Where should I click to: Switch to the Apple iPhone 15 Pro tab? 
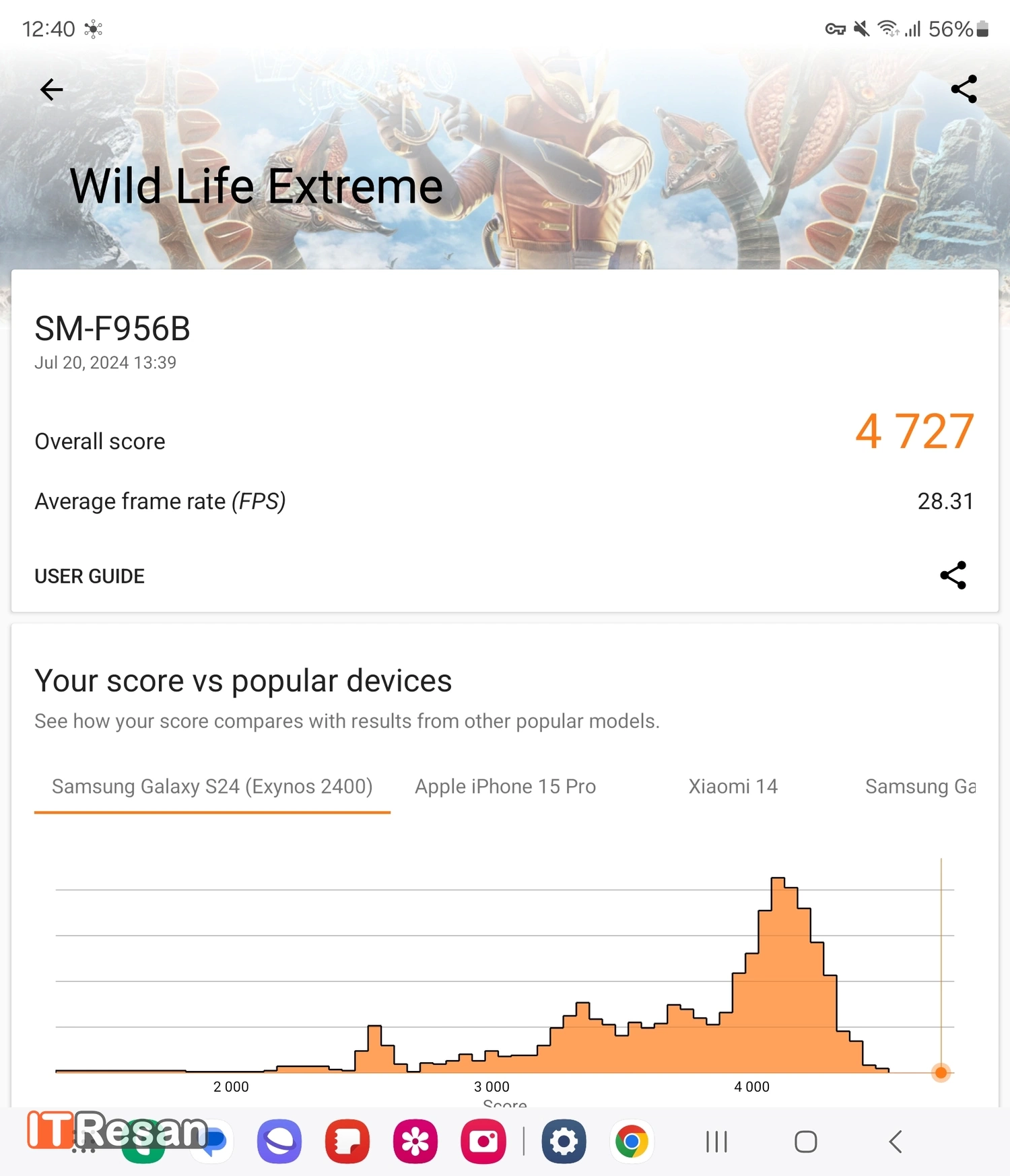click(x=505, y=787)
